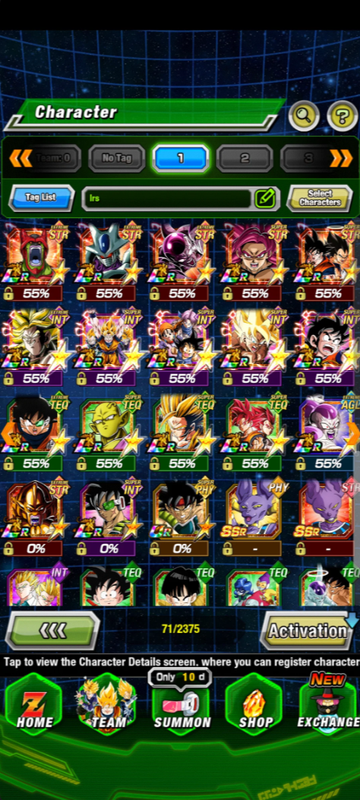Open the Summon menu
Viewport: 360px width, 800px height.
[x=182, y=704]
